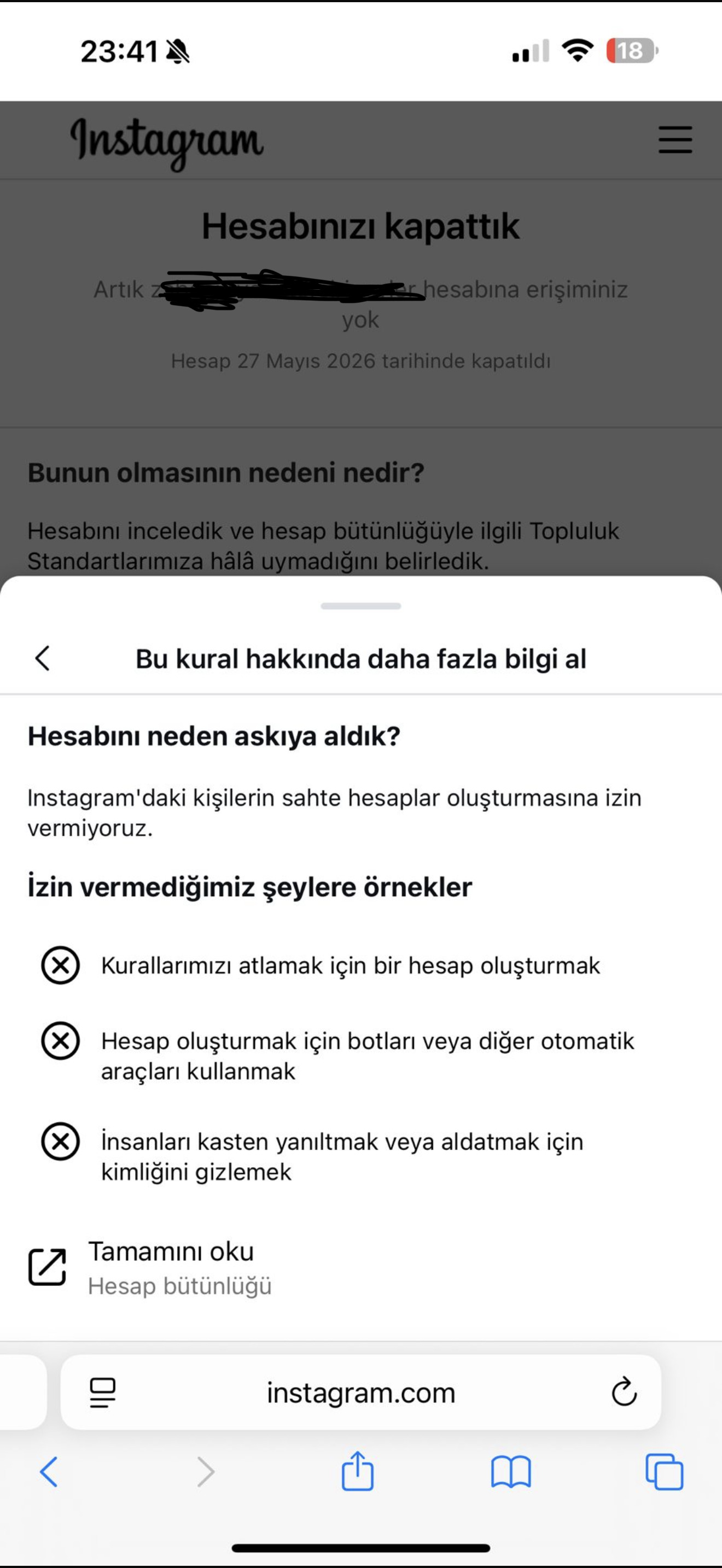722x1568 pixels.
Task: Show open tabs in Safari
Action: [x=664, y=1472]
